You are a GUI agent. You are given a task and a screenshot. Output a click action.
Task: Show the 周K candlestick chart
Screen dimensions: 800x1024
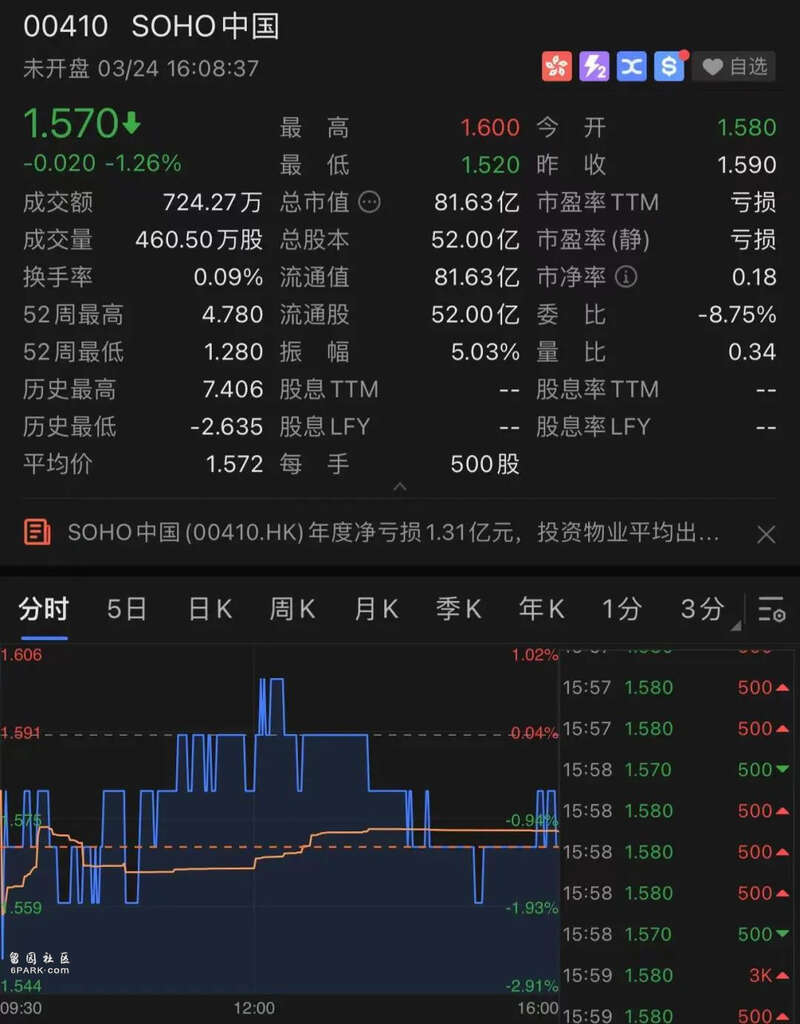(x=292, y=609)
